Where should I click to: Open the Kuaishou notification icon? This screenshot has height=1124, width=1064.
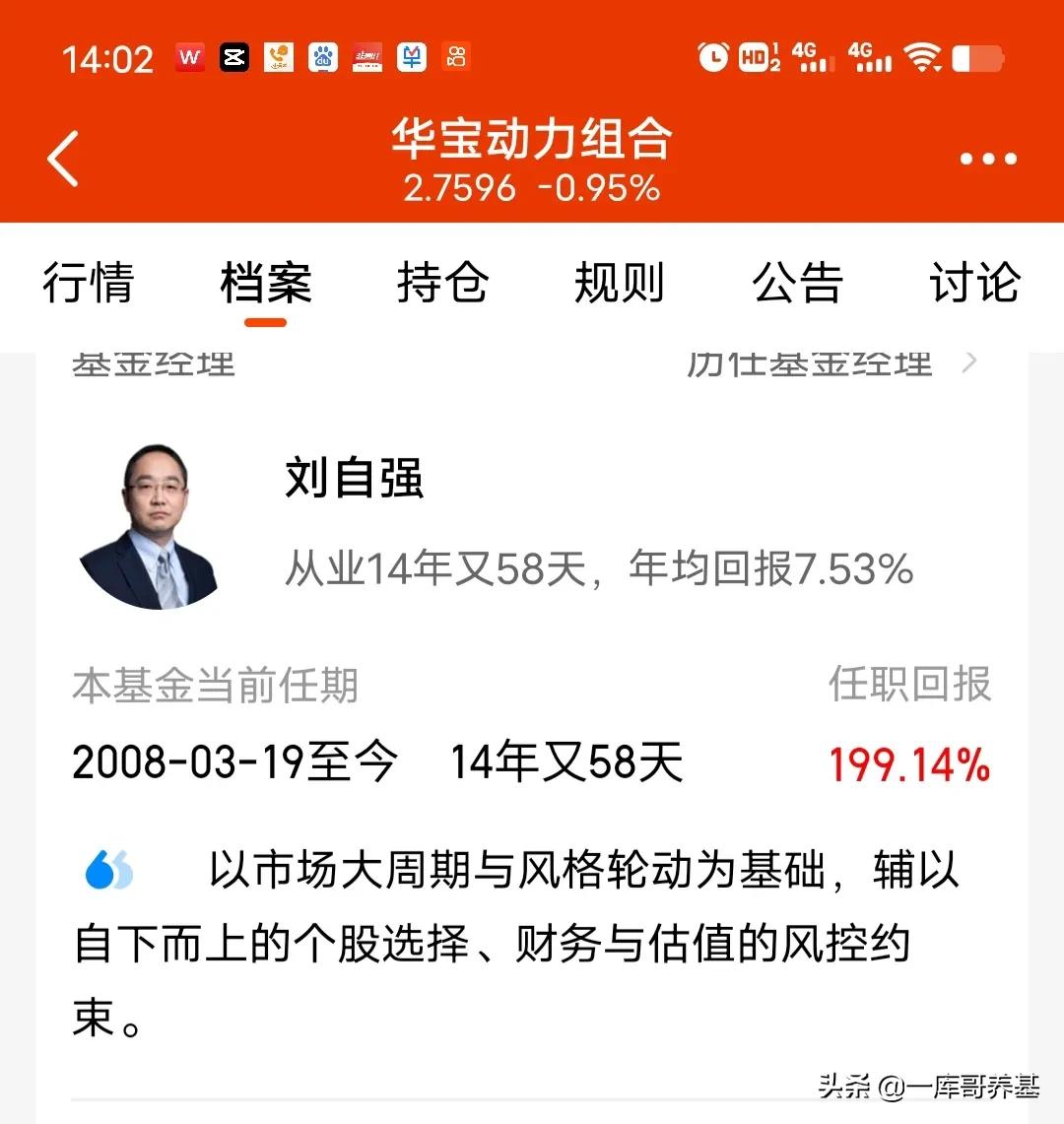pyautogui.click(x=456, y=57)
